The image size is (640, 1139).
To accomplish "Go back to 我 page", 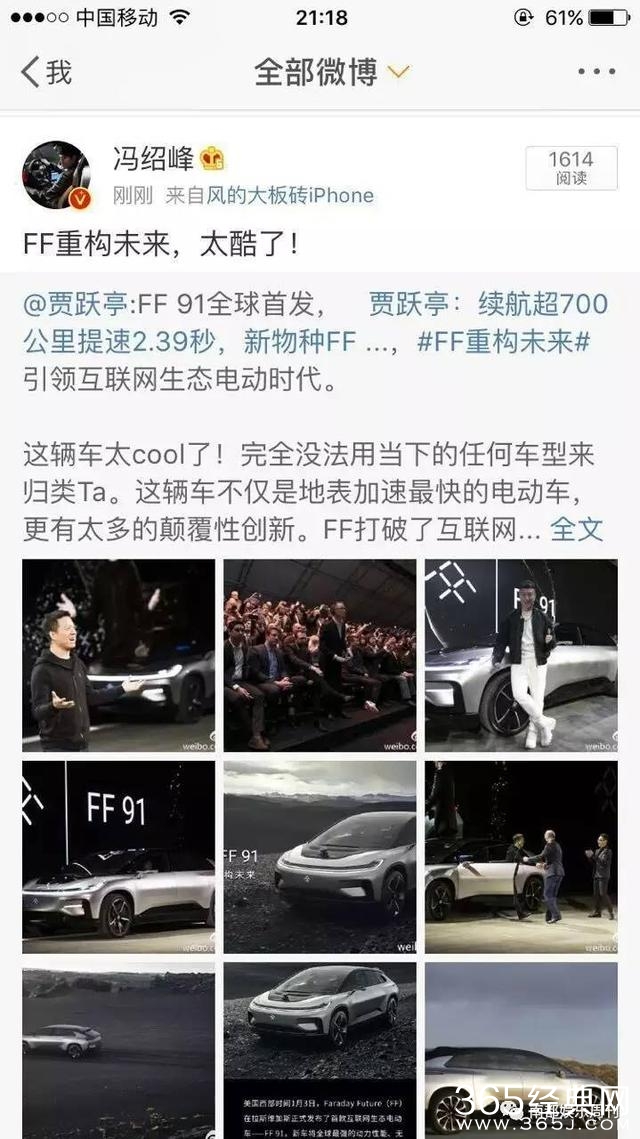I will coord(47,73).
